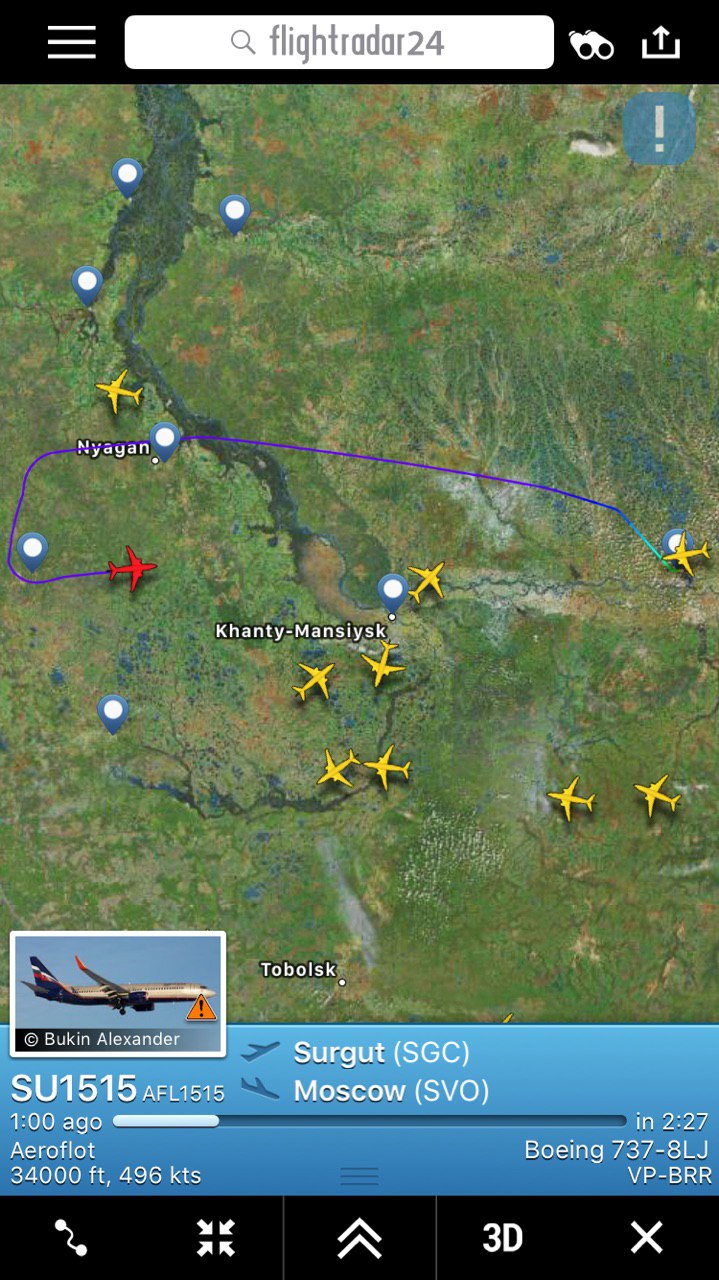
Task: Tap the airport pin near Nyagan
Action: click(x=165, y=441)
